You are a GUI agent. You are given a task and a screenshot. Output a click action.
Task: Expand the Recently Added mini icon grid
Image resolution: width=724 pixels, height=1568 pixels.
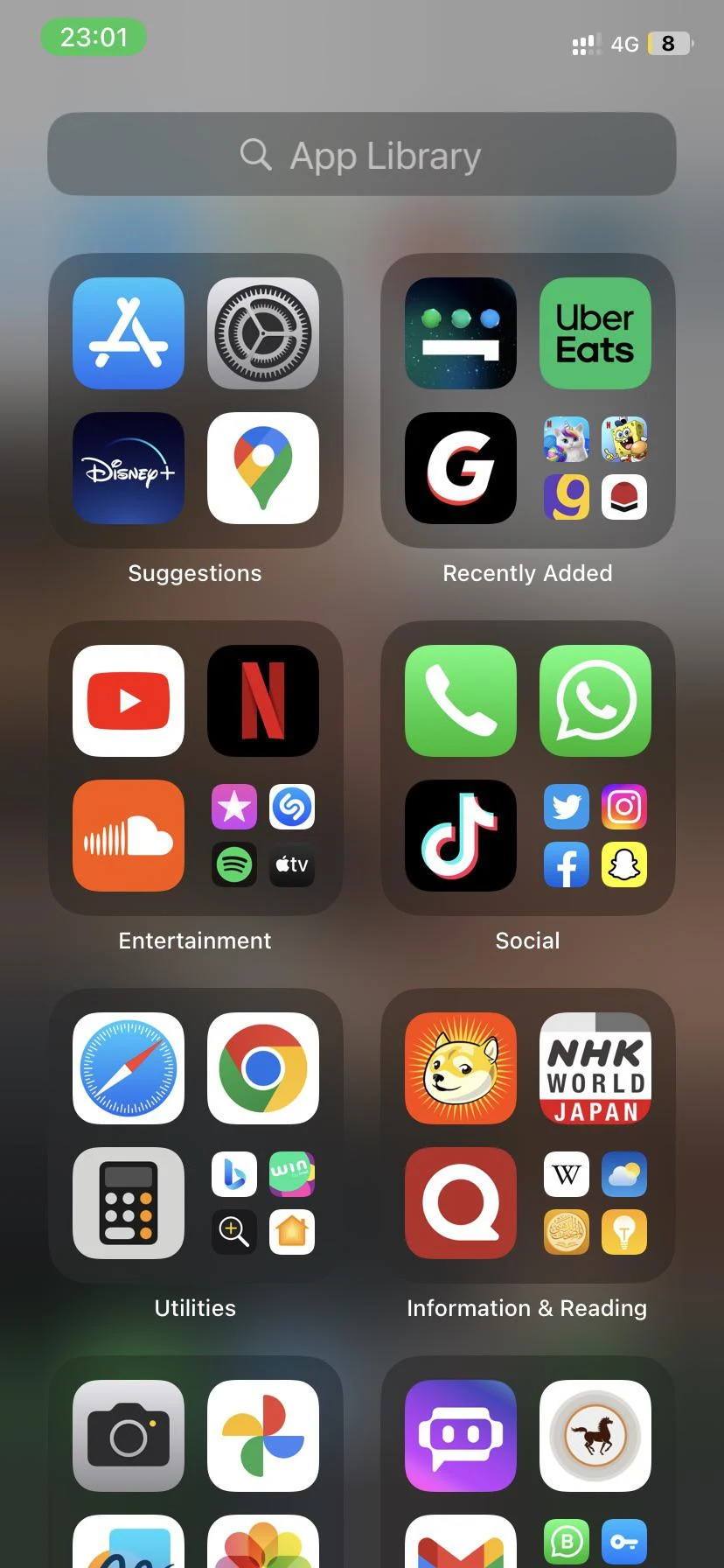(x=595, y=468)
